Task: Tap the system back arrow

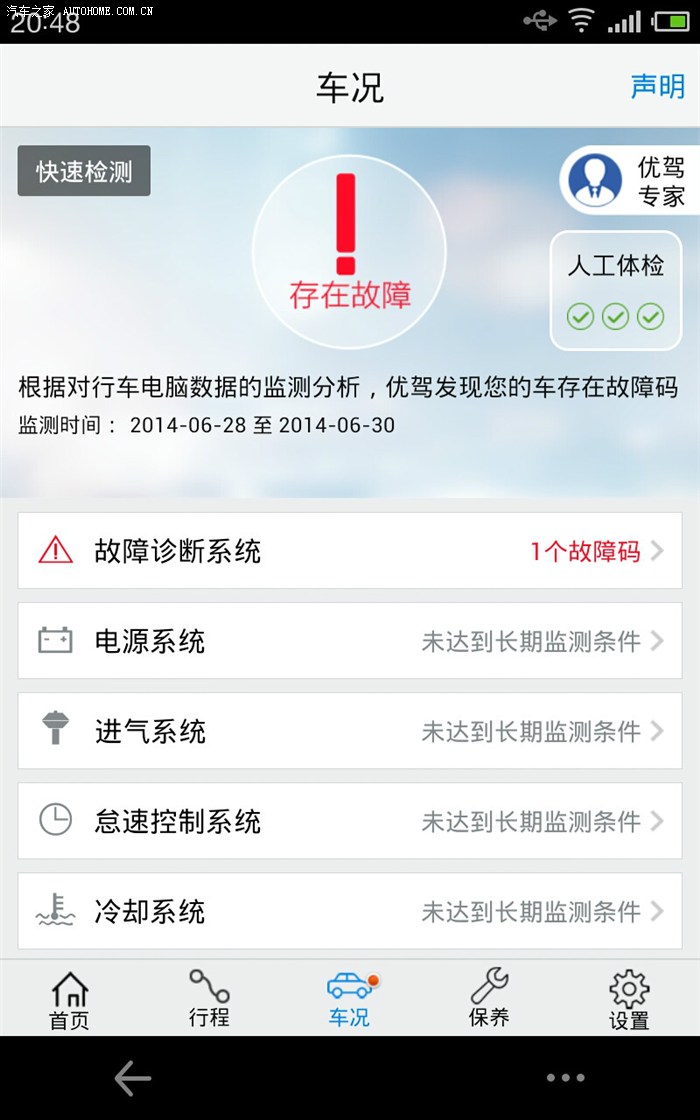Action: pos(132,1078)
